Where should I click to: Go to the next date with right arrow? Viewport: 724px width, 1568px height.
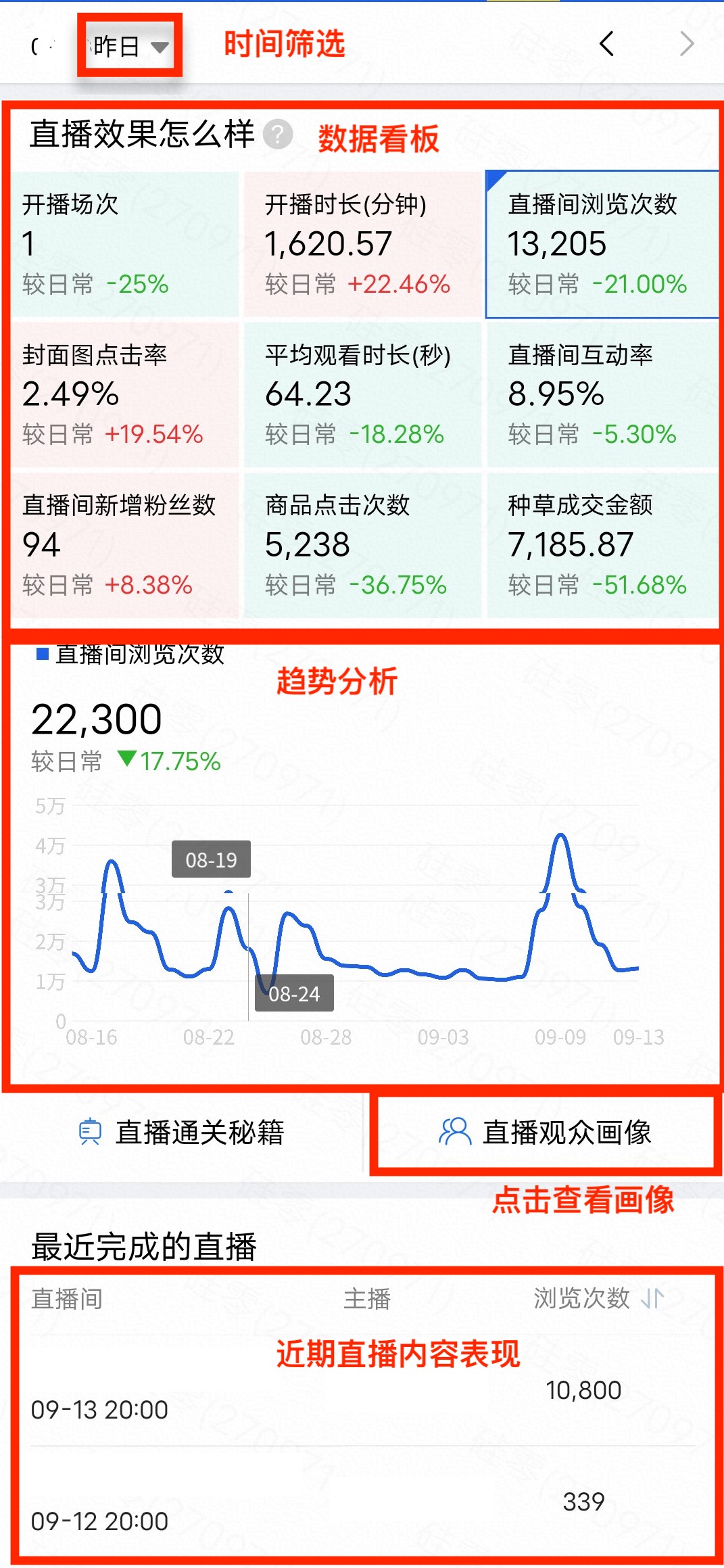687,44
